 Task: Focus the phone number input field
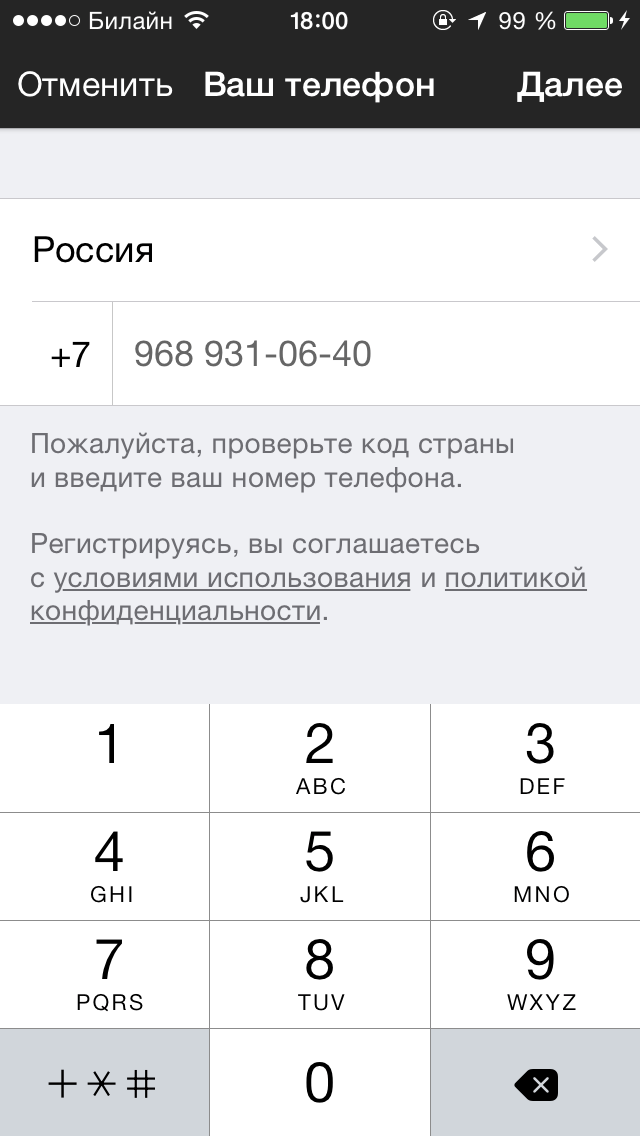coord(376,354)
